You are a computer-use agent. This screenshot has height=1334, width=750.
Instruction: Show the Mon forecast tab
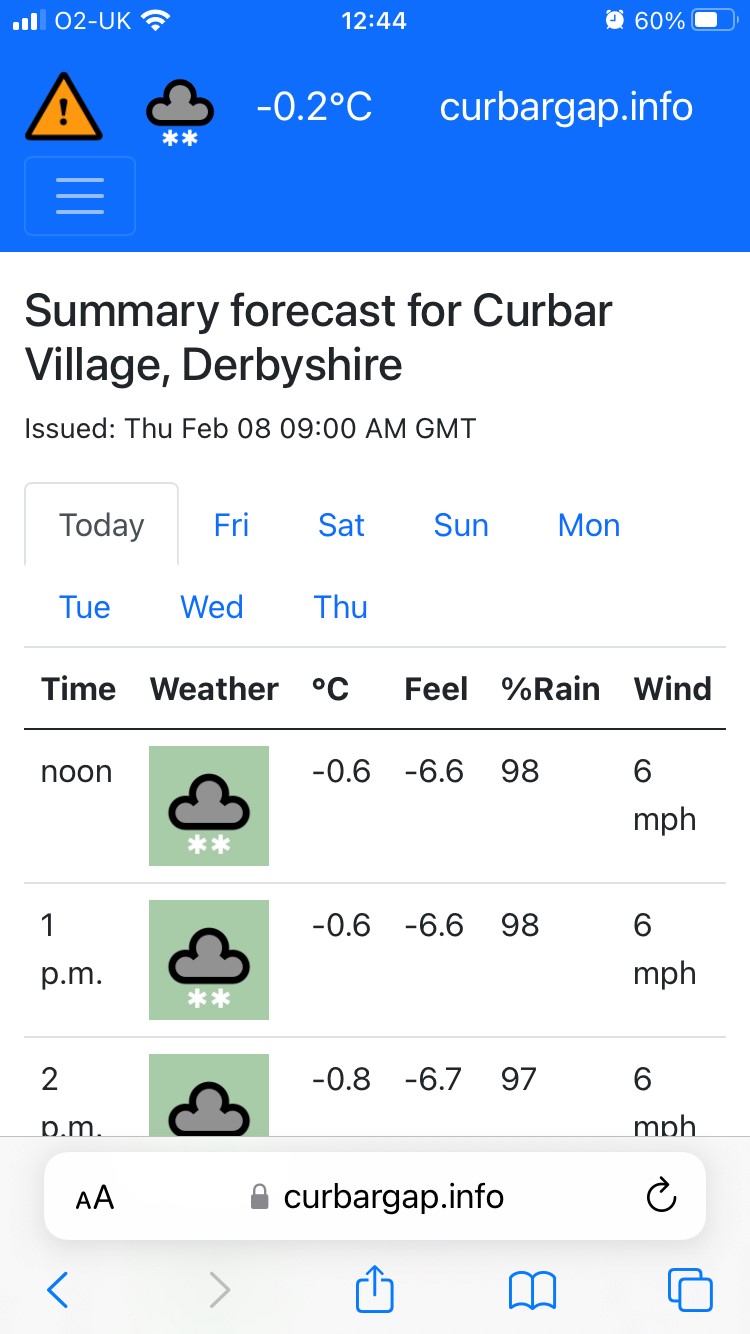click(x=589, y=525)
